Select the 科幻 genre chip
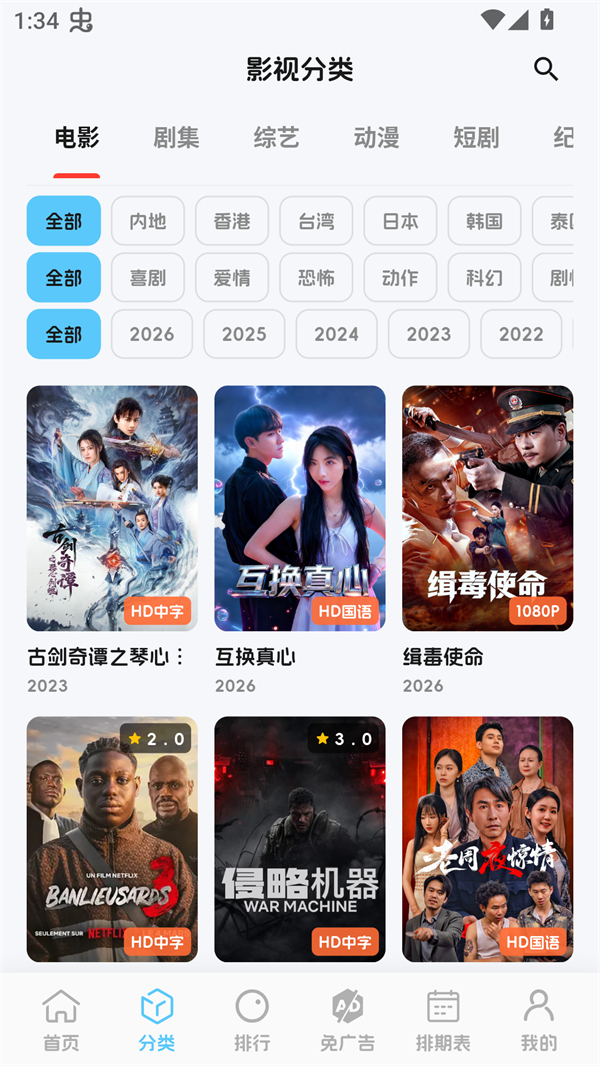This screenshot has width=600, height=1066. pyautogui.click(x=484, y=277)
